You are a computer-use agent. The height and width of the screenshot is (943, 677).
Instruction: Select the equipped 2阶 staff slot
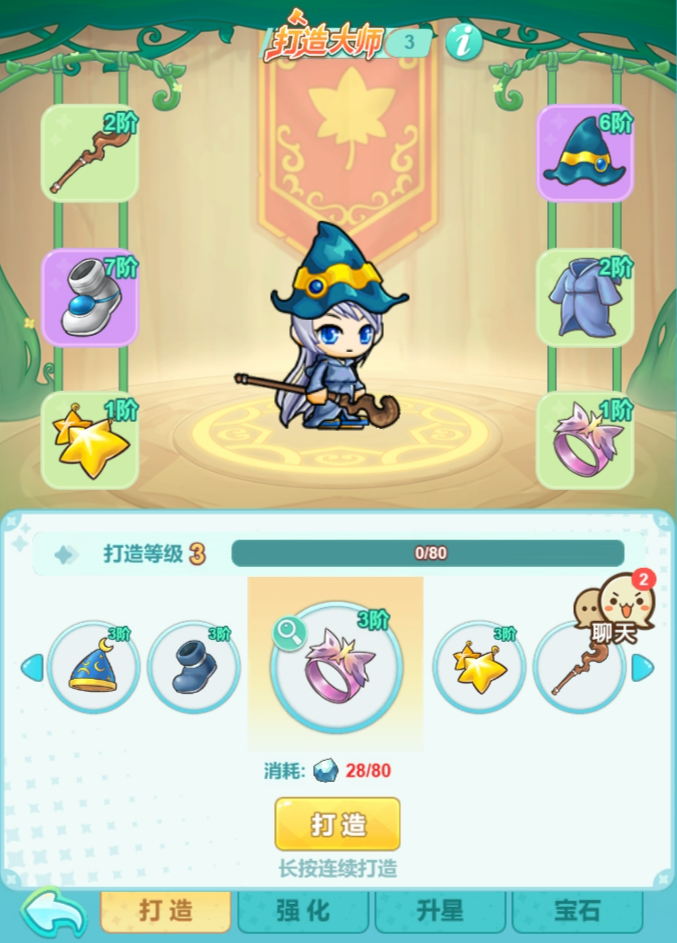(x=90, y=153)
